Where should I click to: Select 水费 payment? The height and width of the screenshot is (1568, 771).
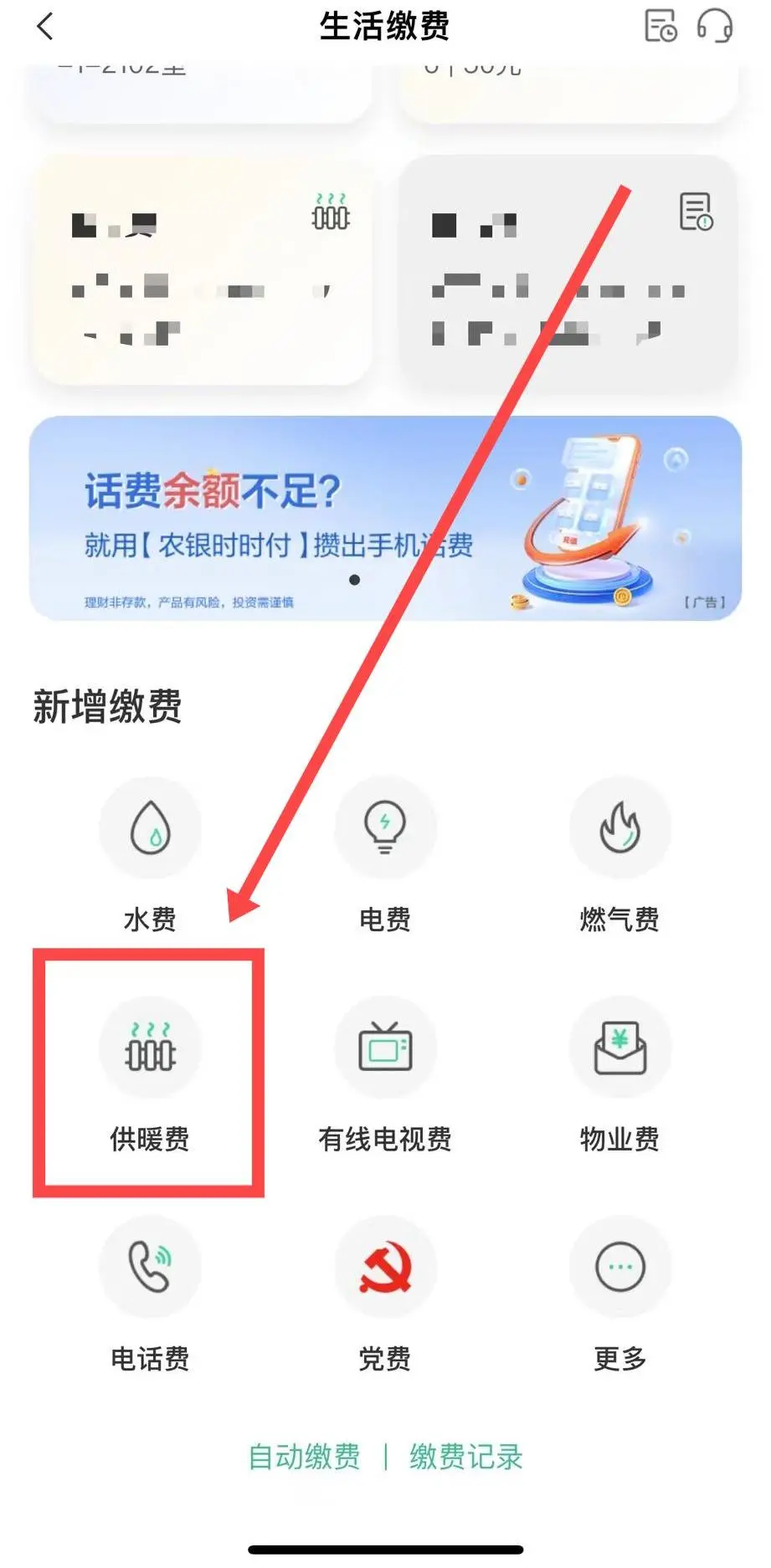[x=150, y=855]
